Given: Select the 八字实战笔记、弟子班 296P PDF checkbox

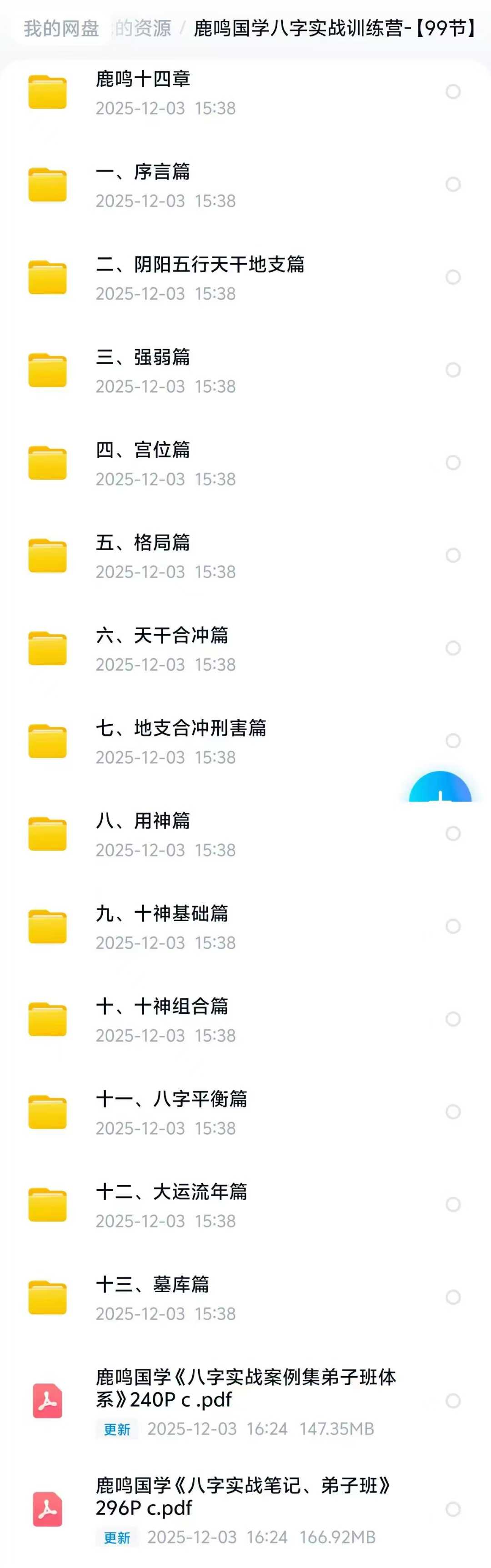Looking at the screenshot, I should [x=453, y=1509].
